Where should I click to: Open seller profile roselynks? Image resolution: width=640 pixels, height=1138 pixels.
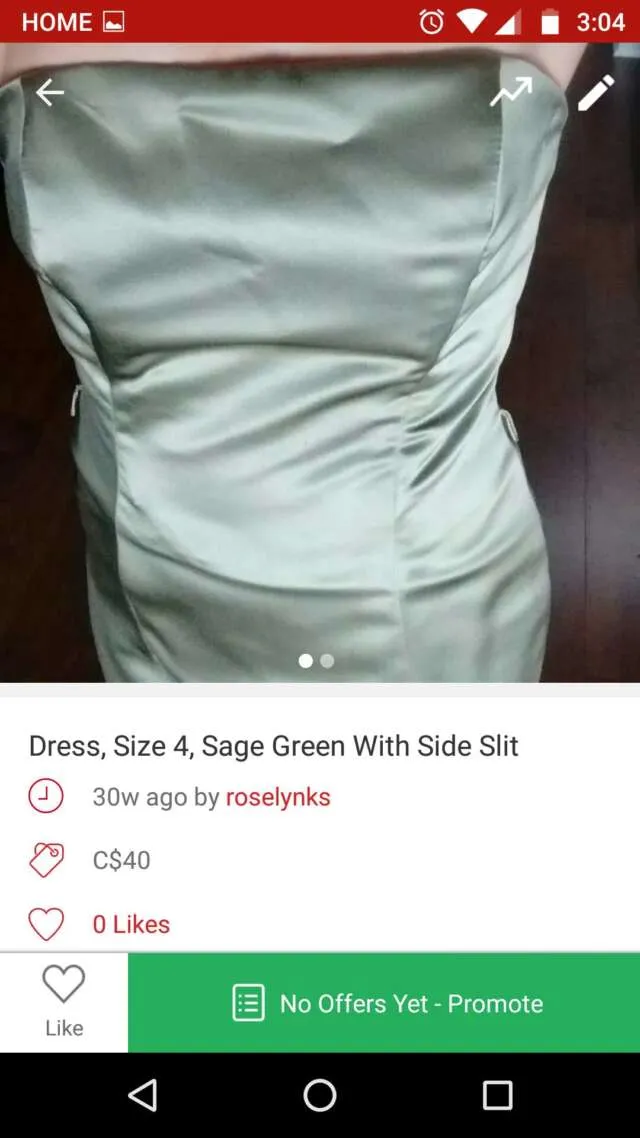278,797
